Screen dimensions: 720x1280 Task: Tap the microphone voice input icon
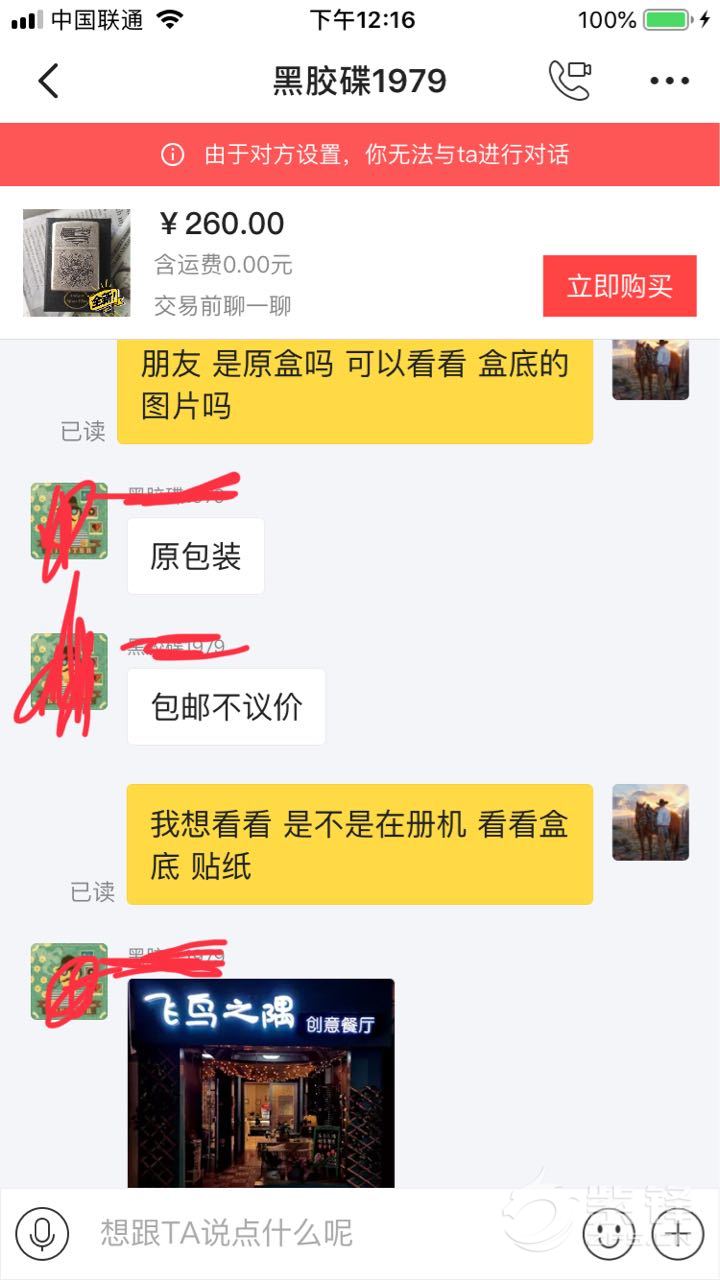click(42, 1232)
